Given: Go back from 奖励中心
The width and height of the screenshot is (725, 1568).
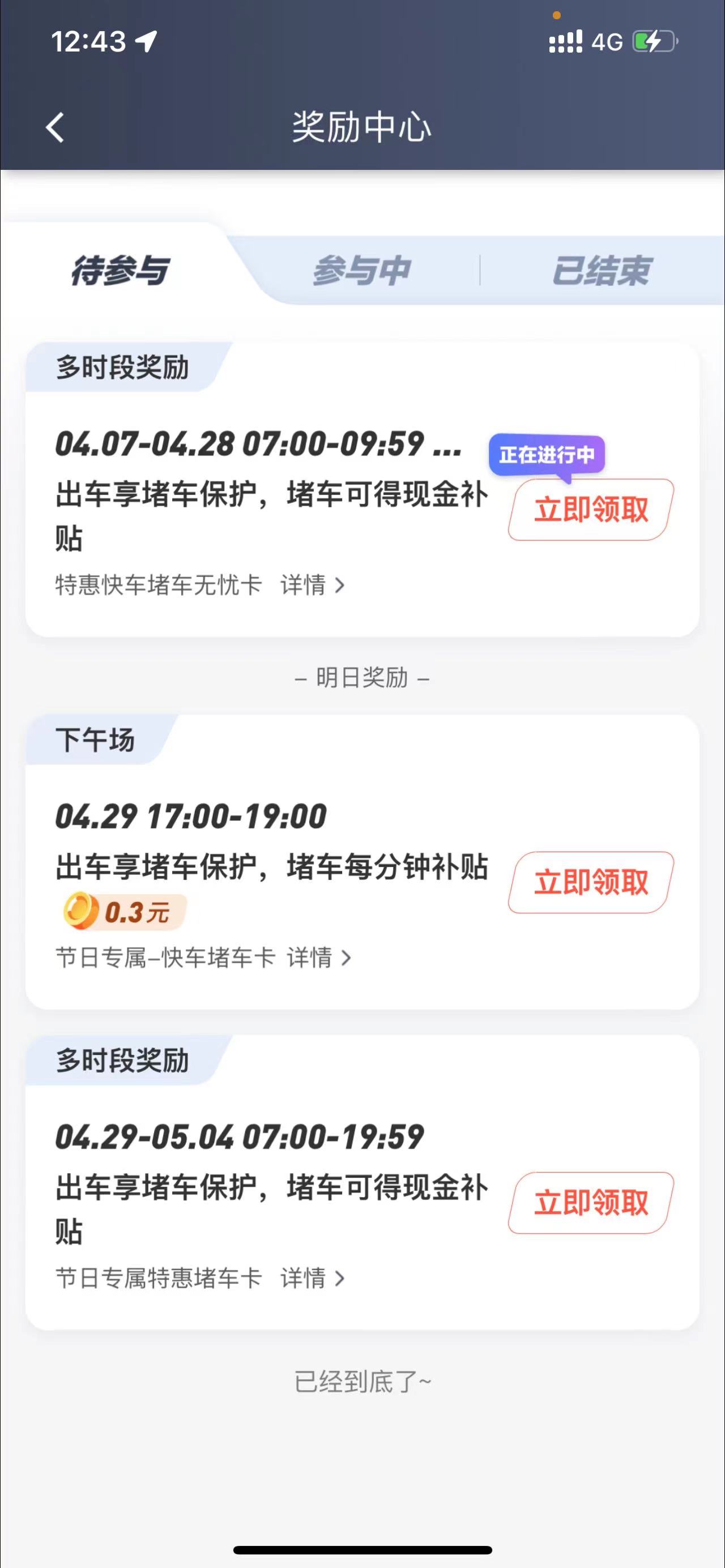Looking at the screenshot, I should click(56, 128).
